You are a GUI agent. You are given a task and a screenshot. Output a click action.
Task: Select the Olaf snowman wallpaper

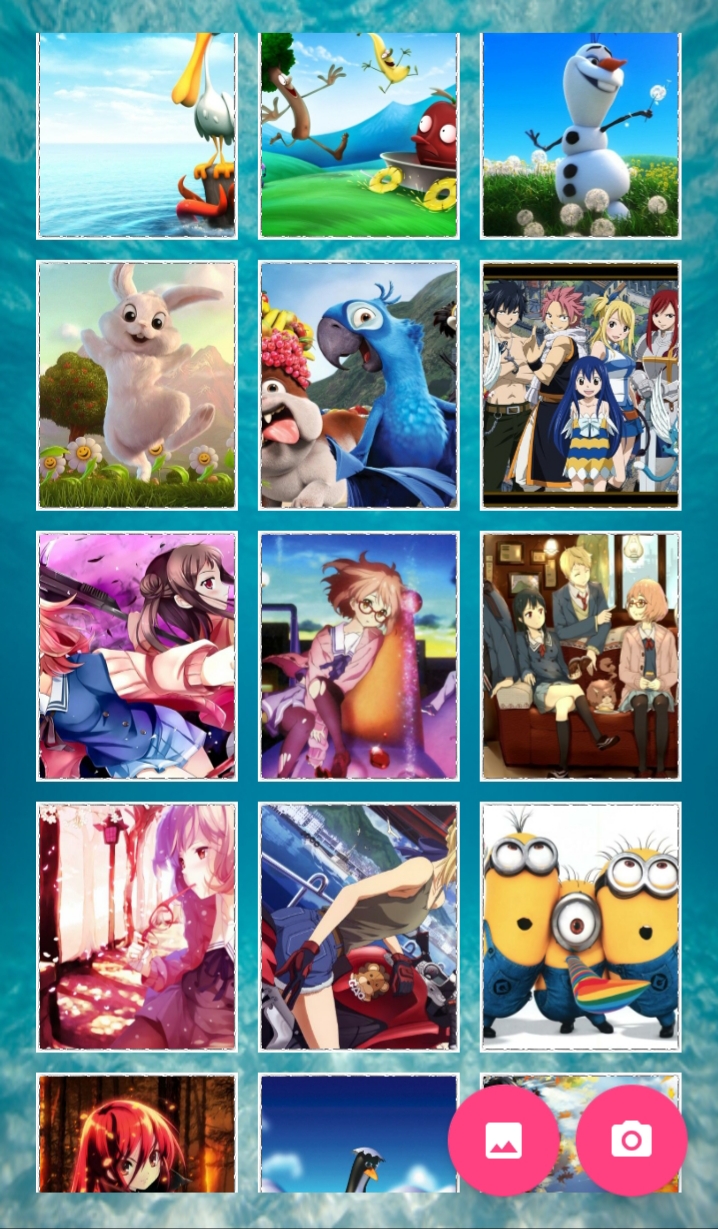[x=580, y=136]
